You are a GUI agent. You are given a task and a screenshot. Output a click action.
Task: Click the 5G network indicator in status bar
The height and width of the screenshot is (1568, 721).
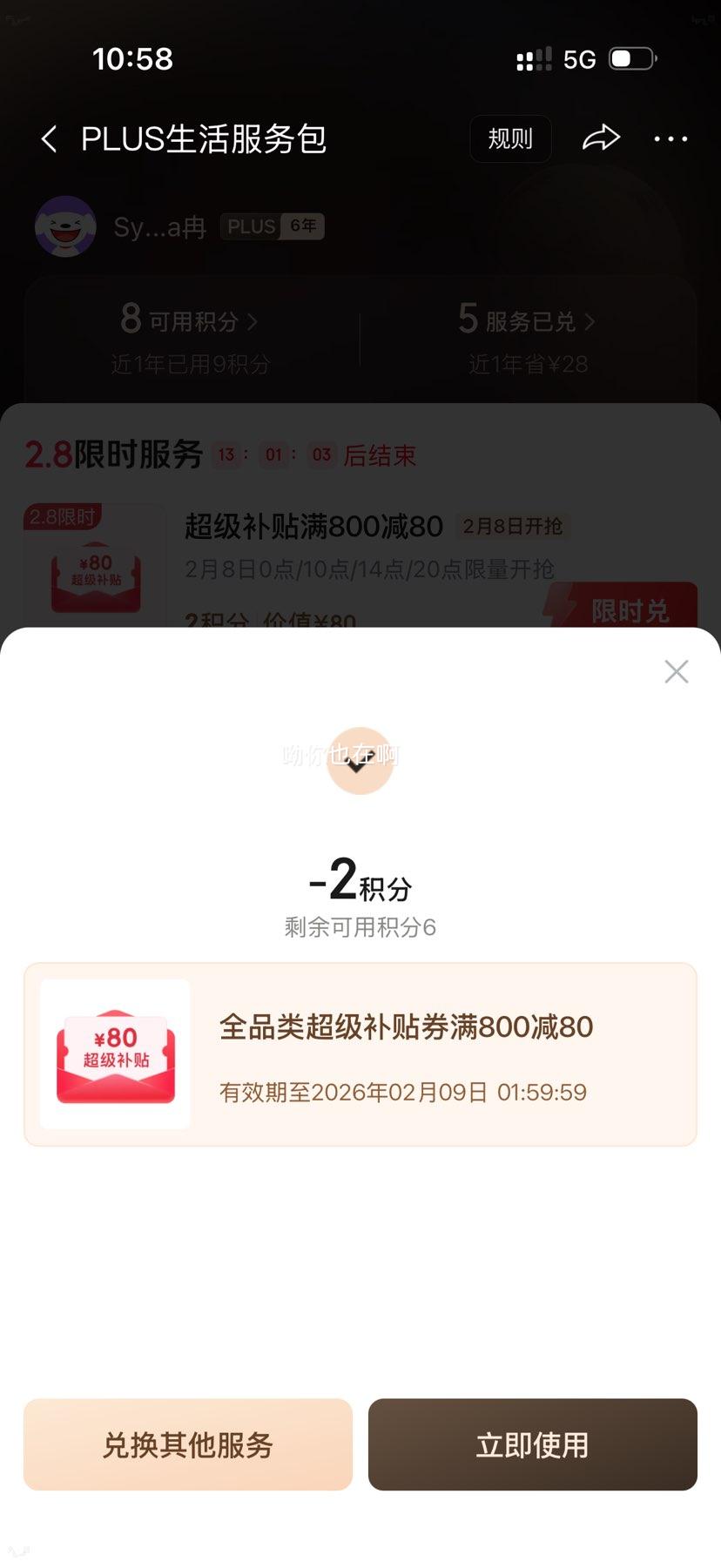point(578,58)
